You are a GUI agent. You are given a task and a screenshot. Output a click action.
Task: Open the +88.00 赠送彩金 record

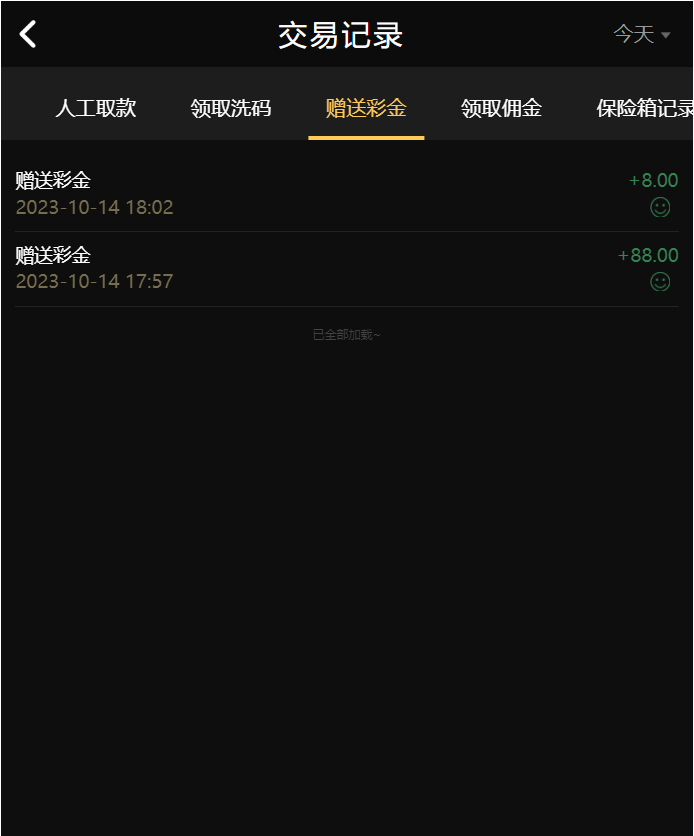pyautogui.click(x=346, y=268)
